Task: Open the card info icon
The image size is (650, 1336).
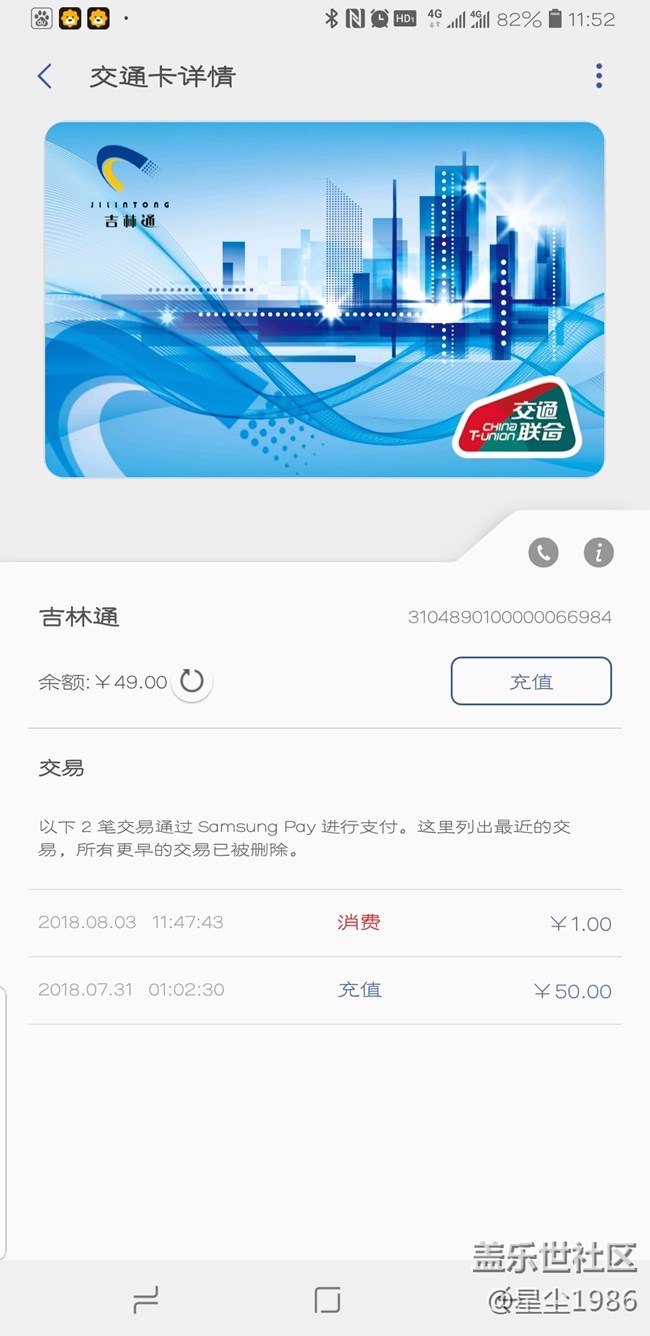Action: click(598, 552)
